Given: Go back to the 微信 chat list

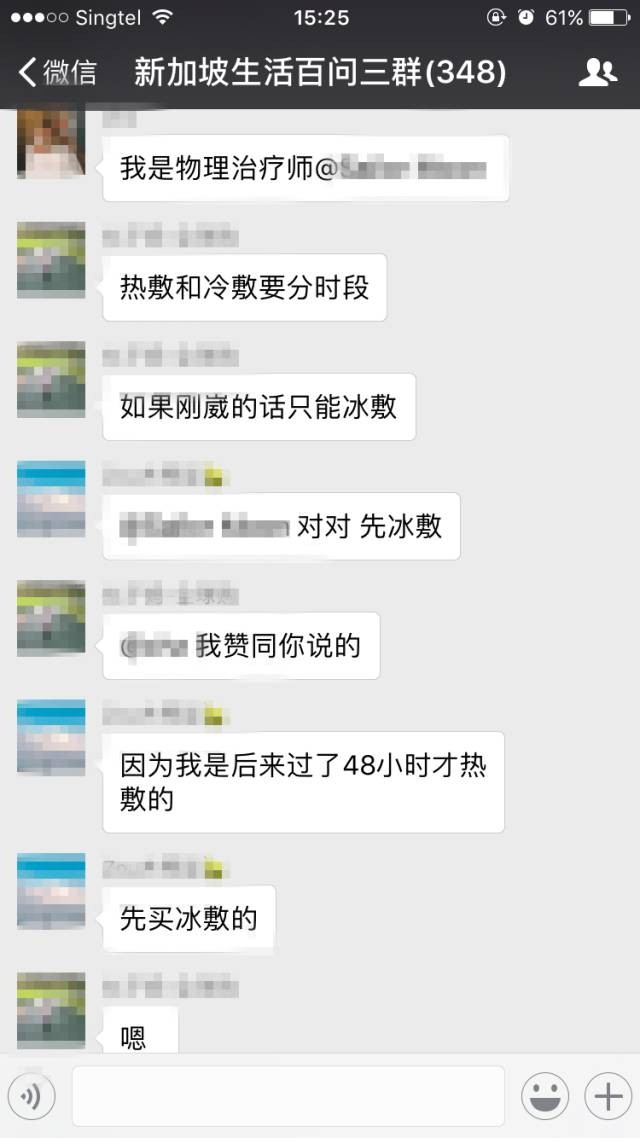Looking at the screenshot, I should pos(58,73).
